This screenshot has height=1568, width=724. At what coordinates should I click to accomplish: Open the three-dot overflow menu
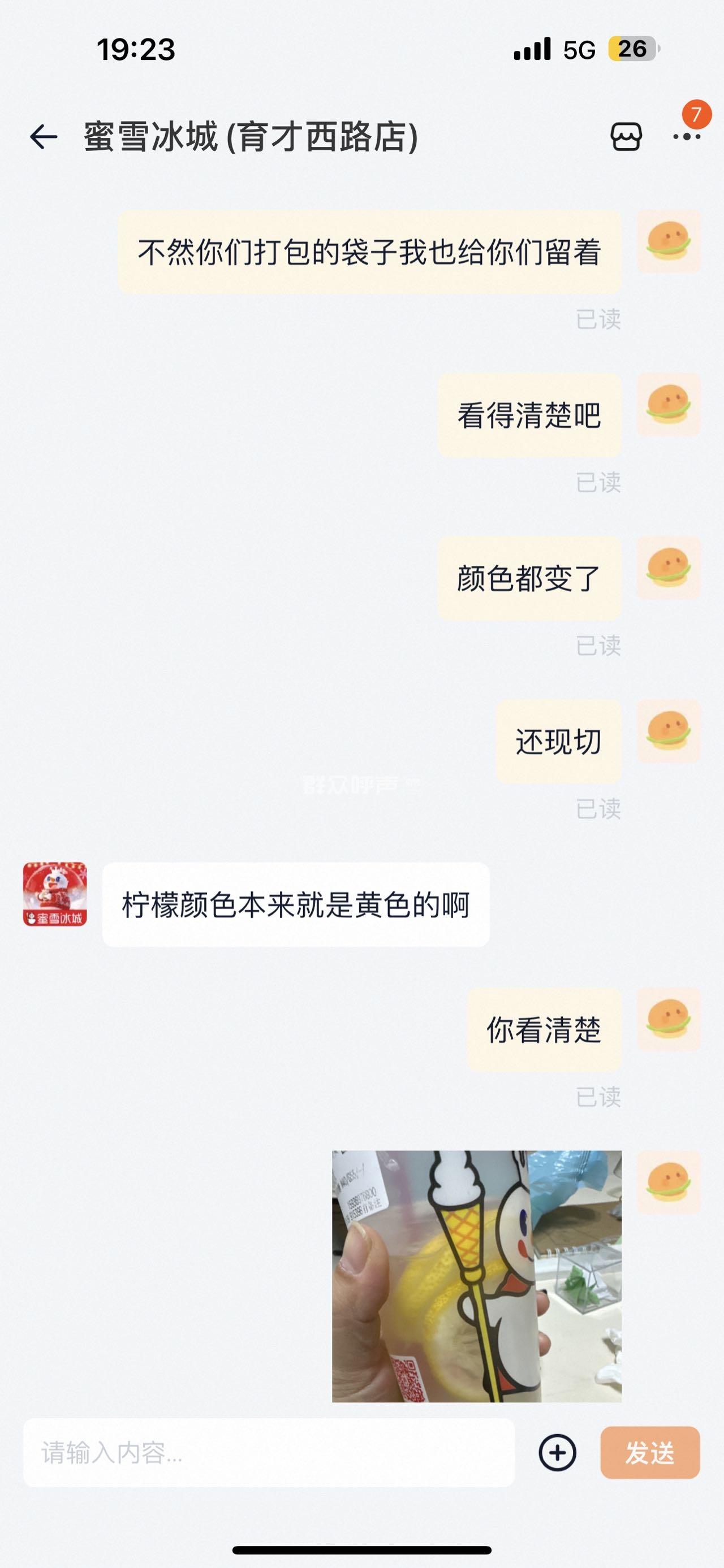point(687,136)
